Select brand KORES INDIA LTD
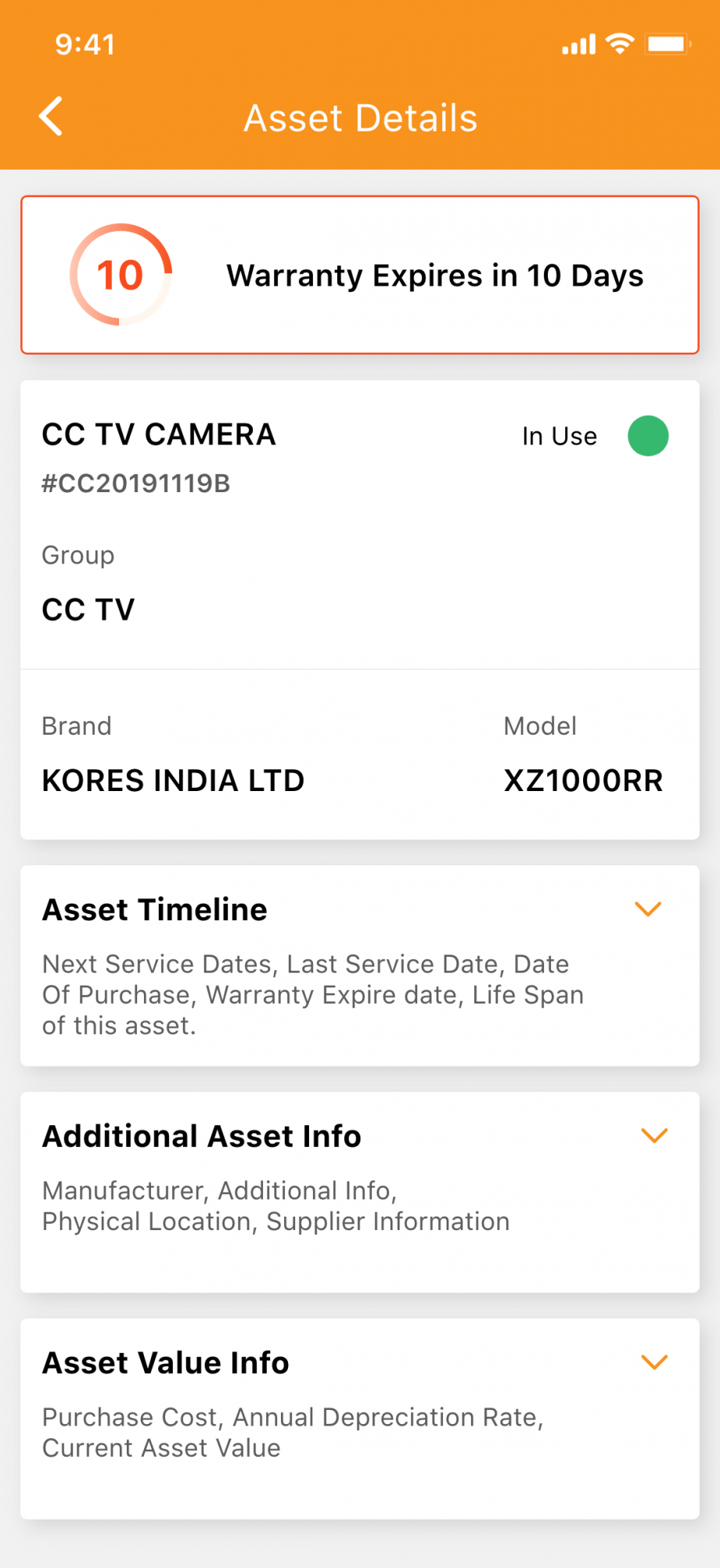This screenshot has width=720, height=1568. [x=172, y=779]
